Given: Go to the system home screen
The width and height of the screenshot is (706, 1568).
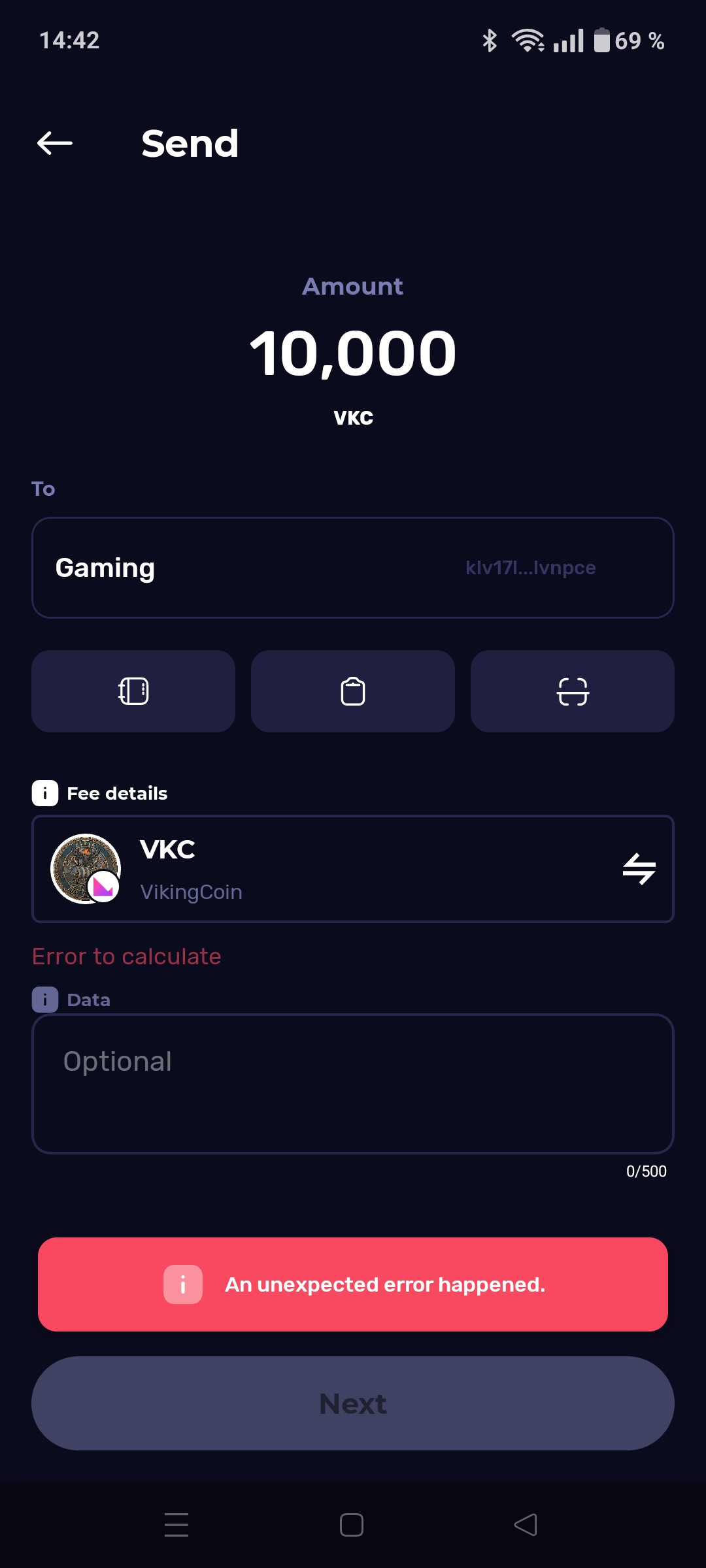Looking at the screenshot, I should [x=352, y=1525].
